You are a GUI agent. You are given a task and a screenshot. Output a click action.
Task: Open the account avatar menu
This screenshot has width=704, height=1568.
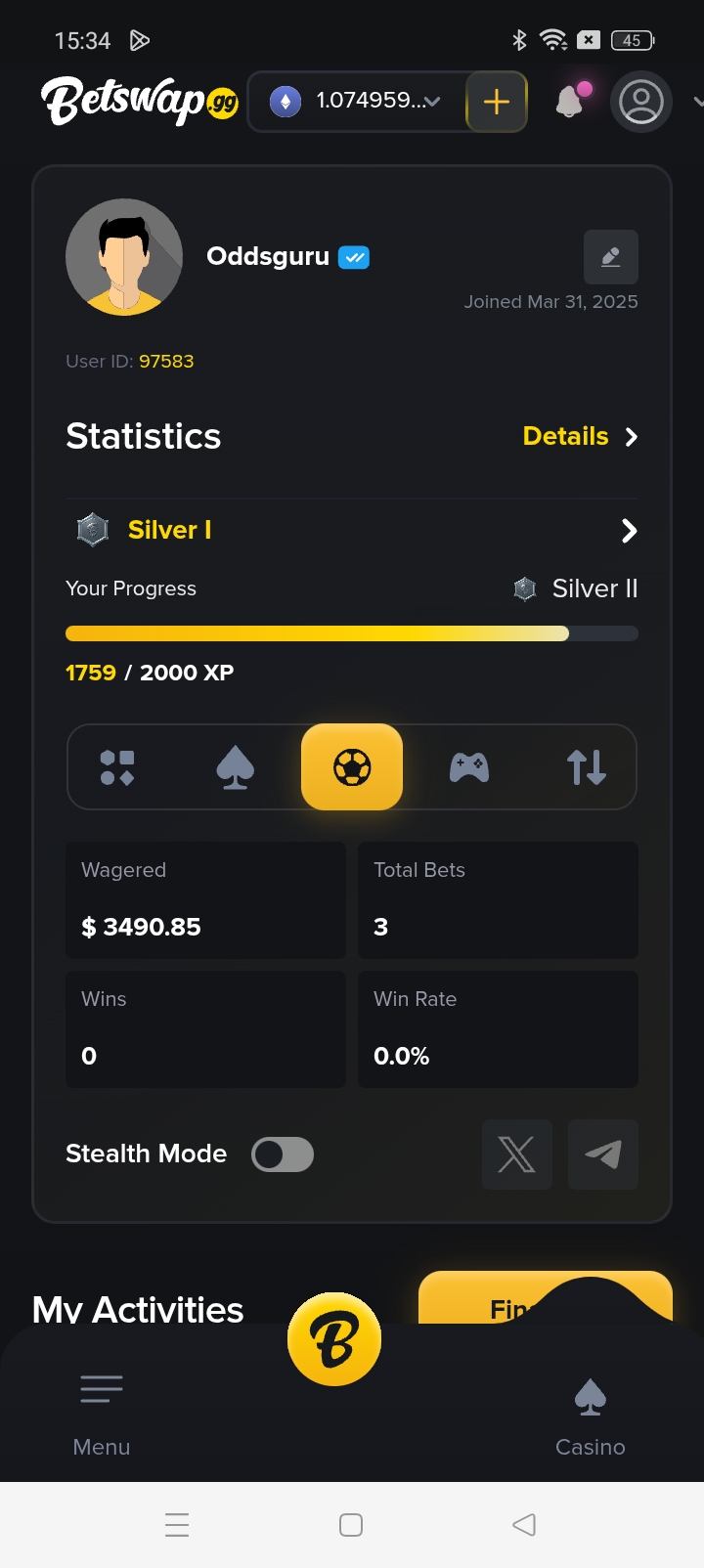click(x=641, y=102)
